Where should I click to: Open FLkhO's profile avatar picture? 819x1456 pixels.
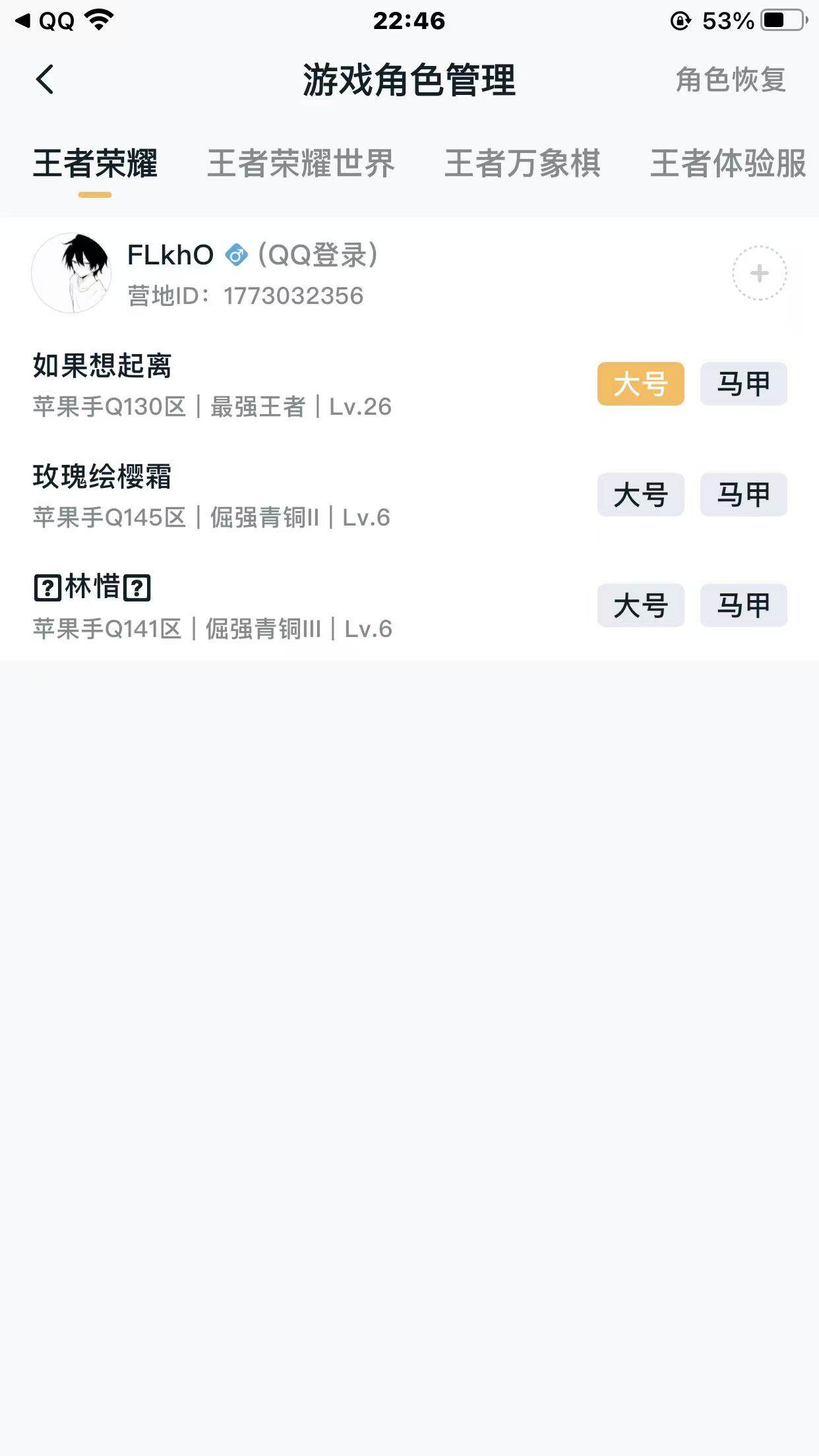[71, 272]
